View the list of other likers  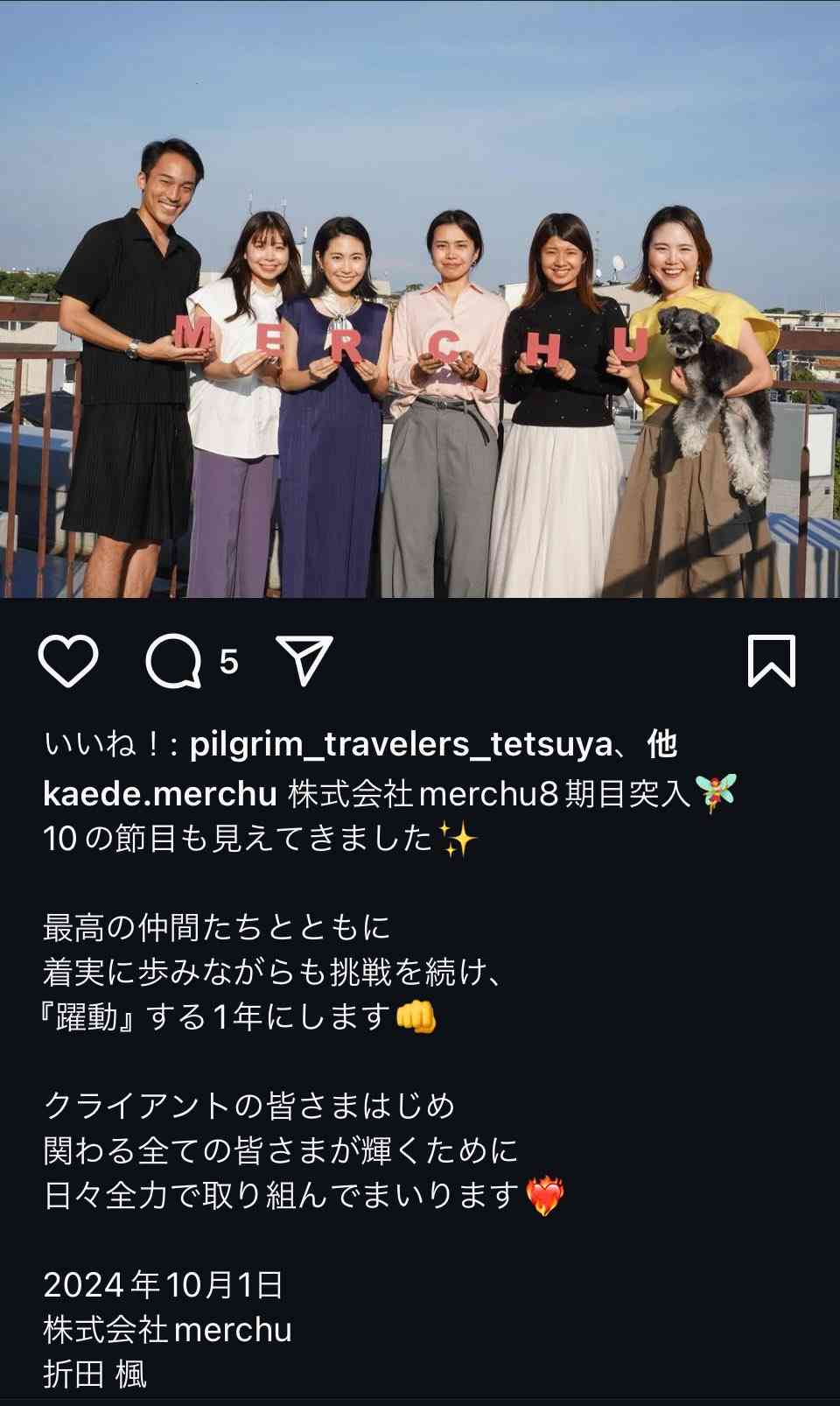[662, 745]
